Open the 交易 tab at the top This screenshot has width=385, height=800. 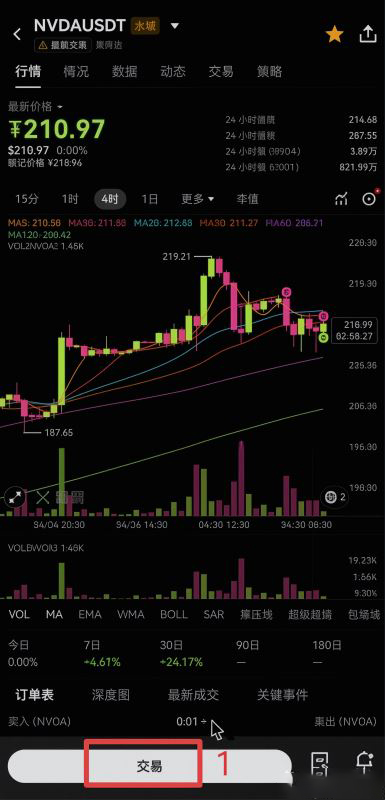[221, 71]
